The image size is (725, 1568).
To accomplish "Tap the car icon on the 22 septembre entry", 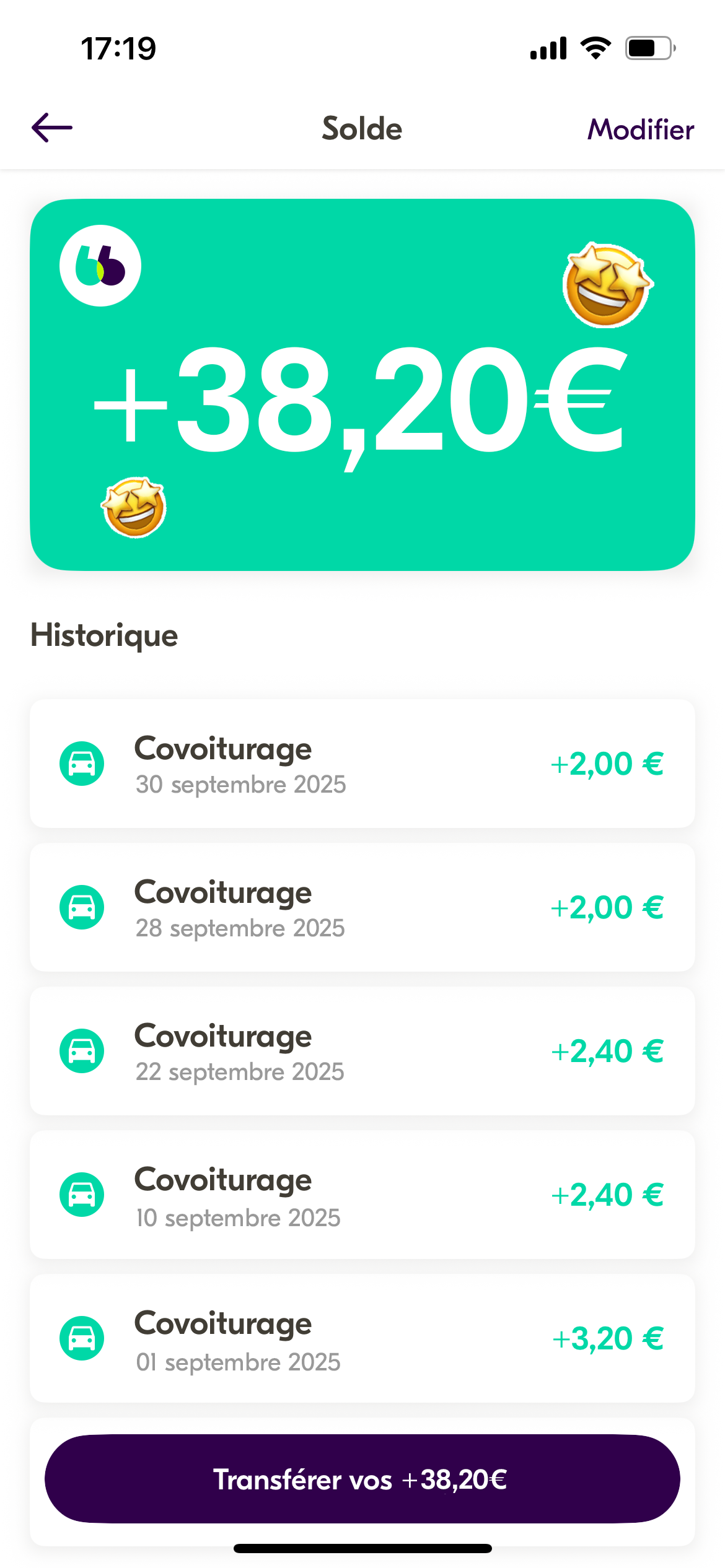I will 82,1051.
